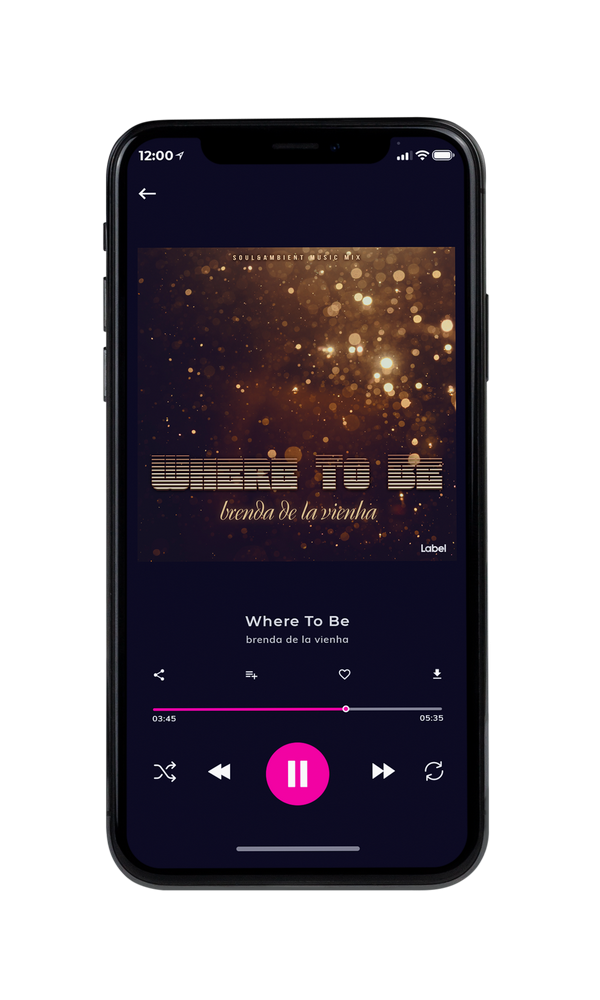Go back using the top-left arrow
Screen dimensions: 600x1000
tap(147, 193)
